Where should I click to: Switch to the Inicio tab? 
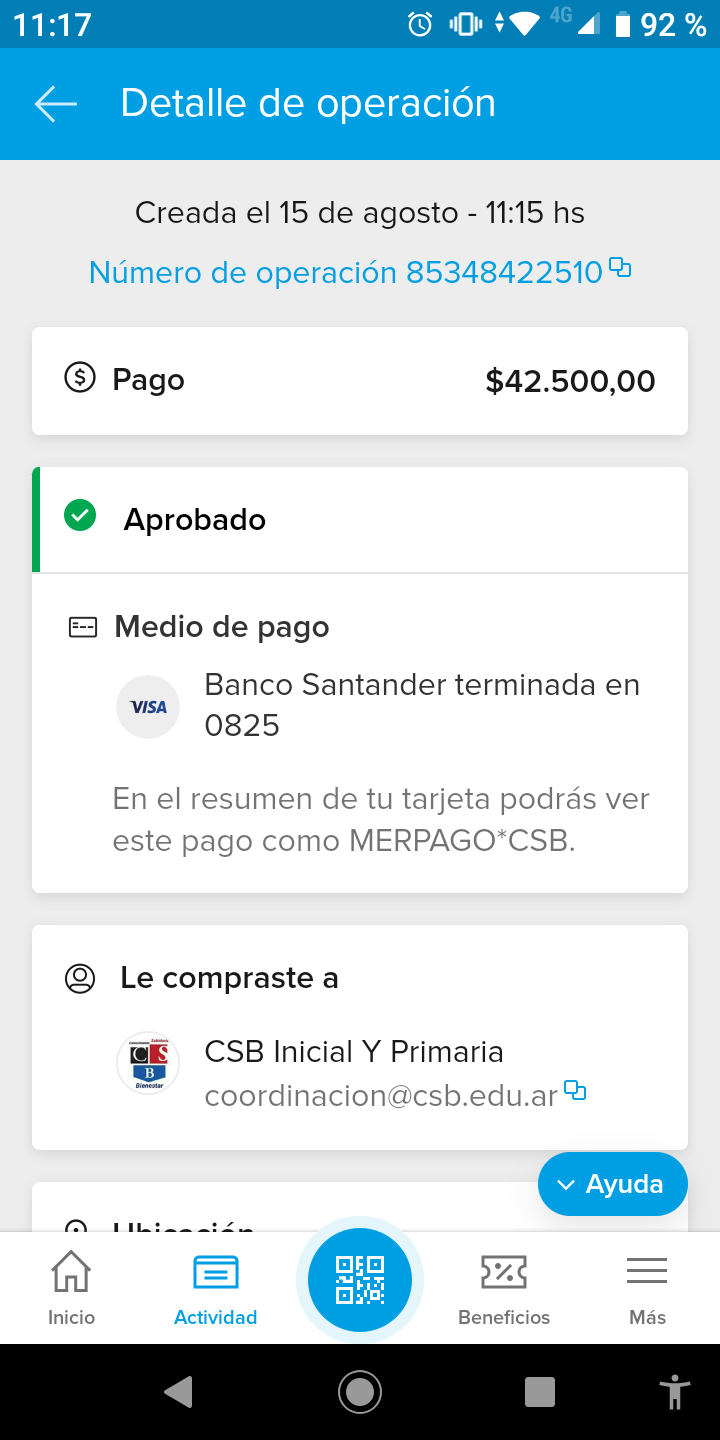[x=71, y=1288]
